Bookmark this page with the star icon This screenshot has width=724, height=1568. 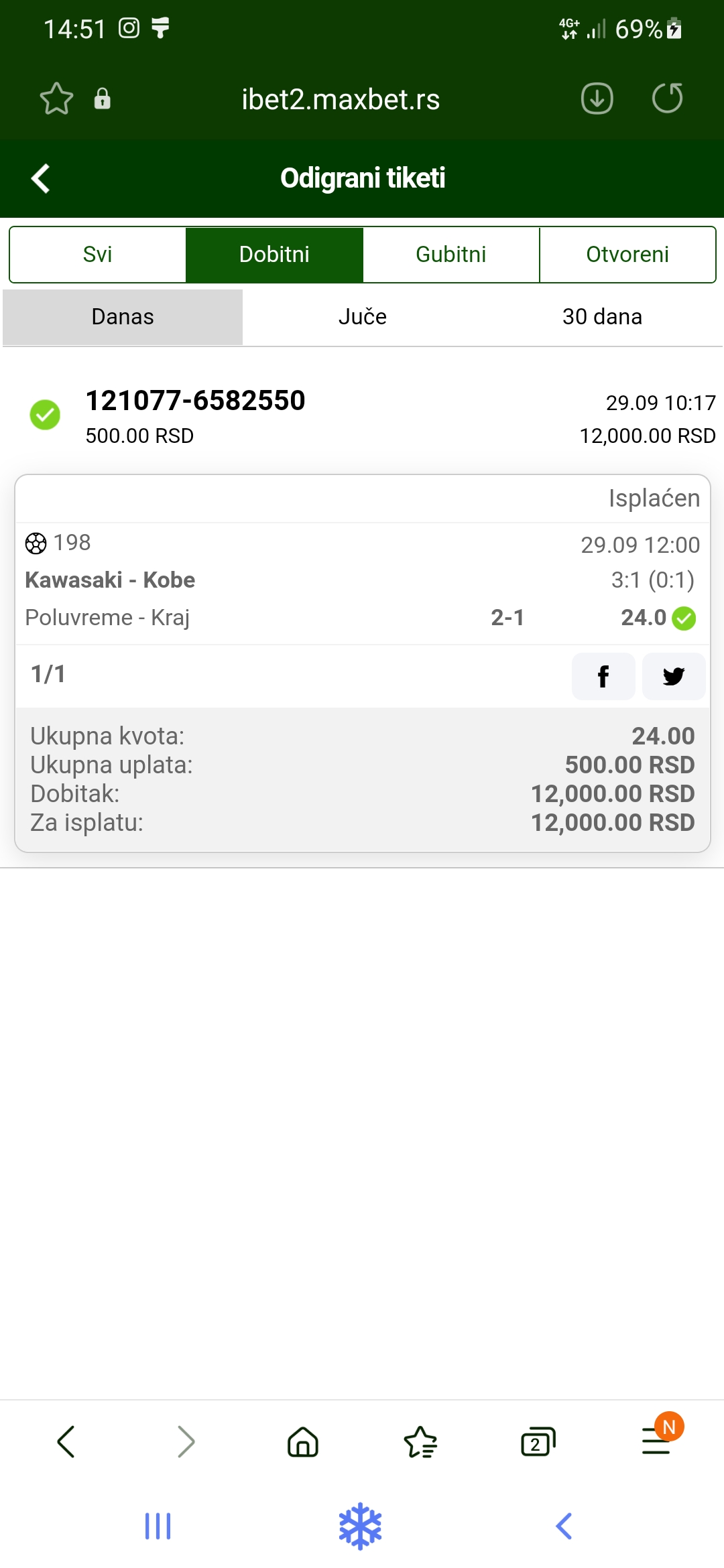(x=56, y=99)
